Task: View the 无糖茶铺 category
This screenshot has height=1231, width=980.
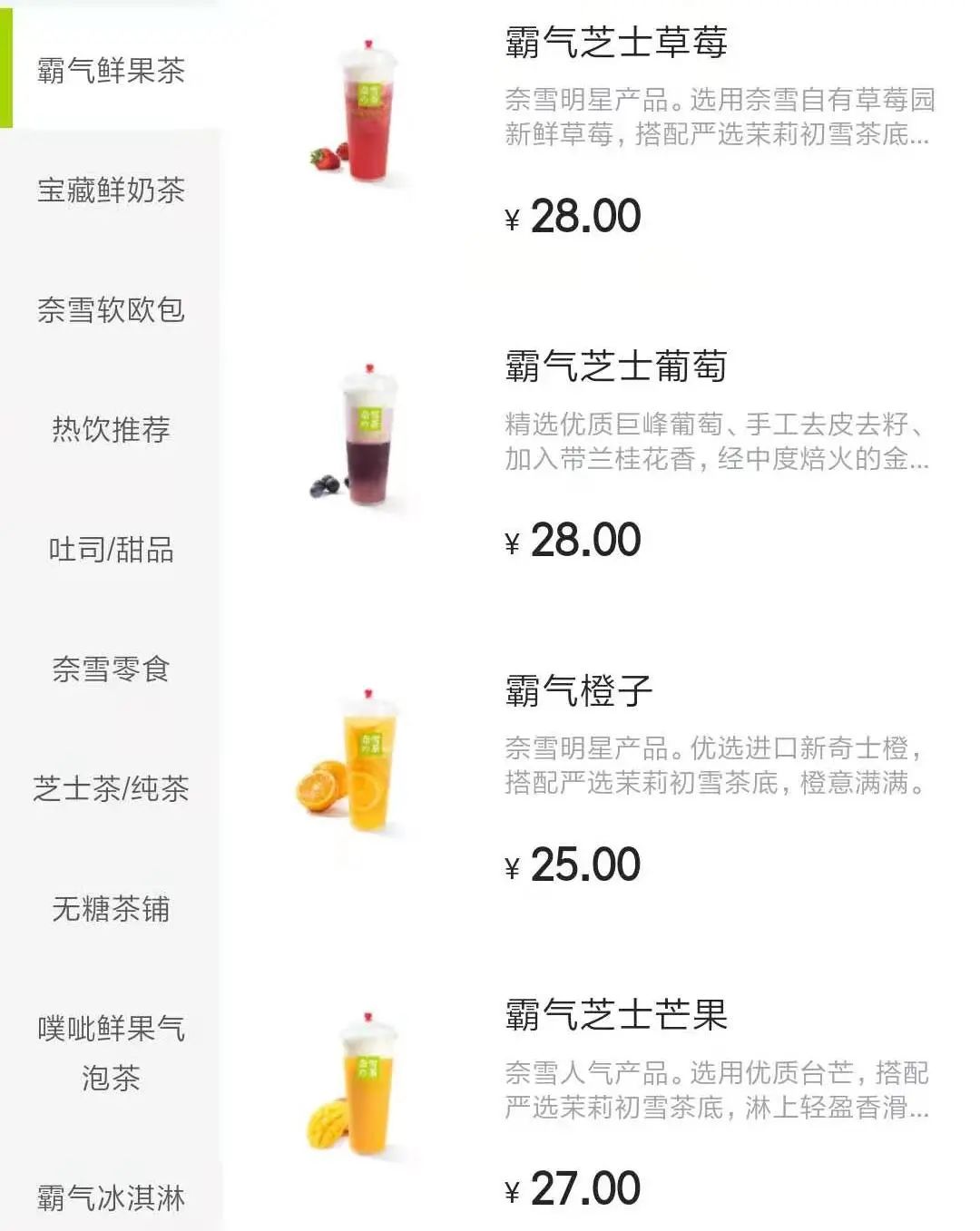Action: (x=111, y=908)
